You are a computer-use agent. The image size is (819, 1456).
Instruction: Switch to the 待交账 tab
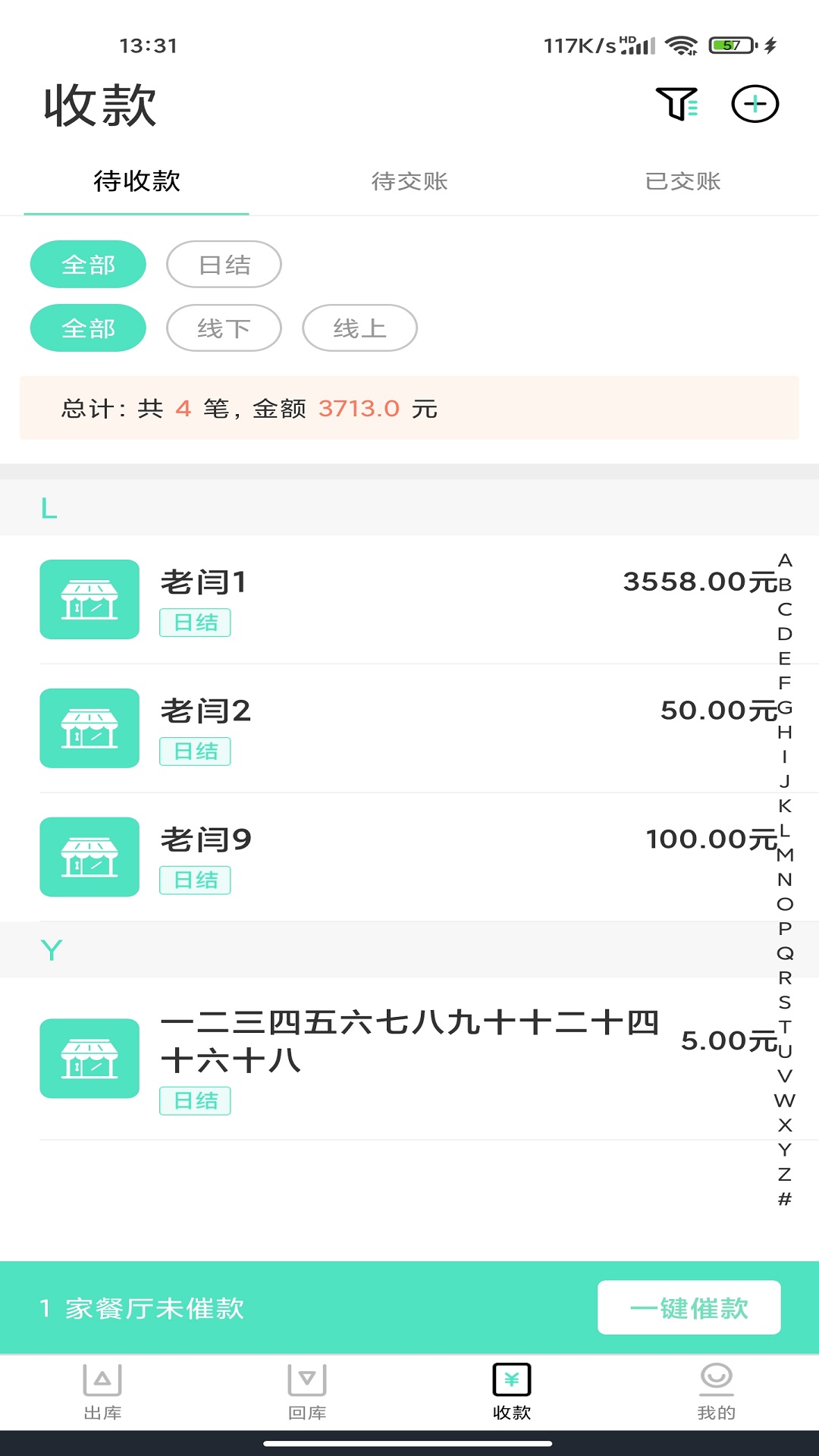coord(409,182)
